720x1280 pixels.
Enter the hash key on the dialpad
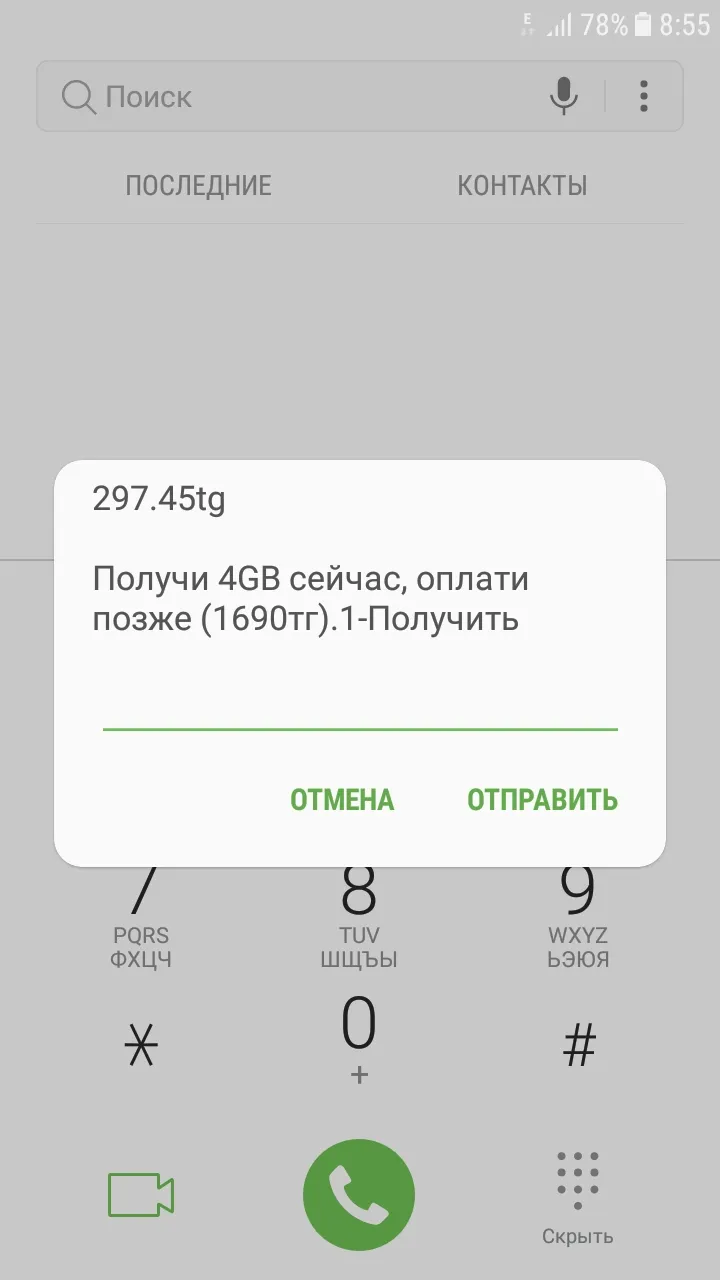(x=579, y=1046)
